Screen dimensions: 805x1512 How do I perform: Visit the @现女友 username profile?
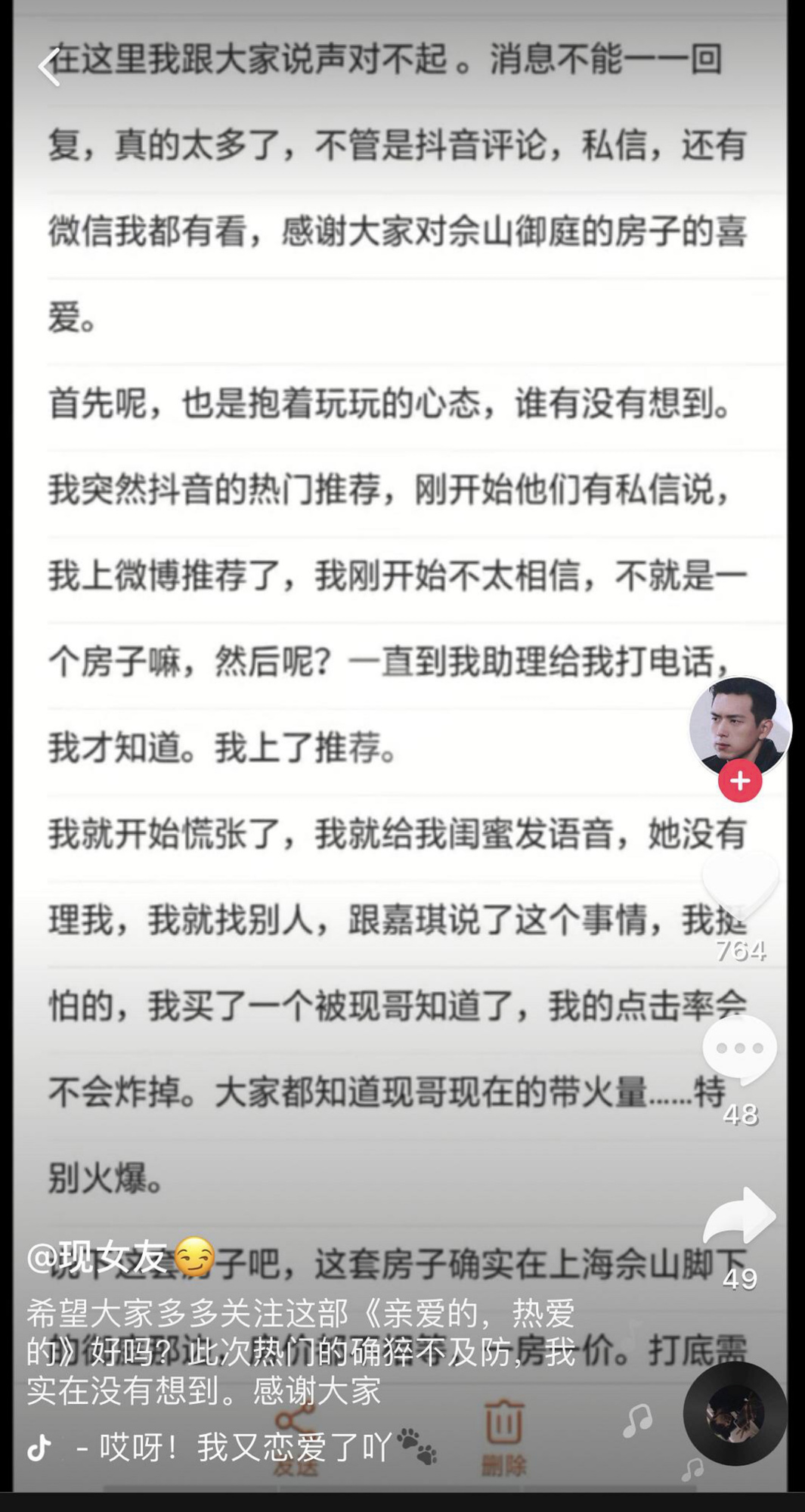pos(97,1258)
